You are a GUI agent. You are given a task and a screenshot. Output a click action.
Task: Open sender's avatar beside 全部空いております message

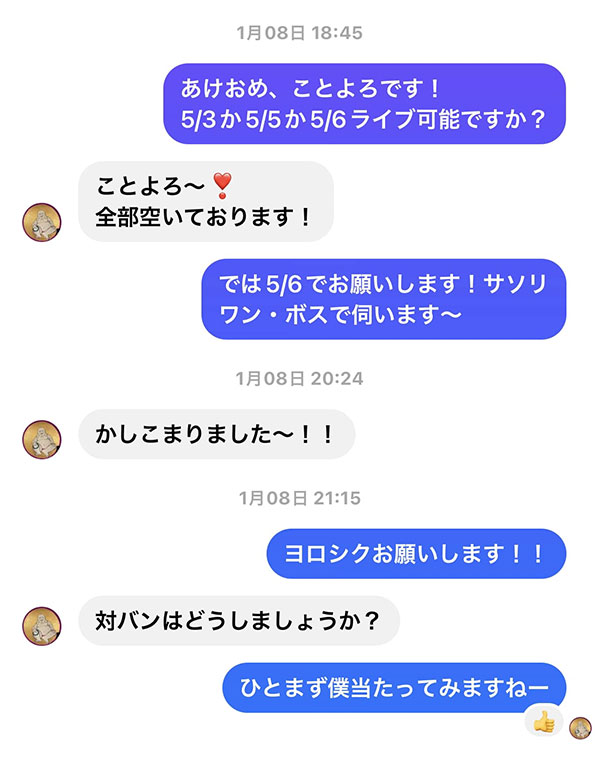[x=41, y=221]
